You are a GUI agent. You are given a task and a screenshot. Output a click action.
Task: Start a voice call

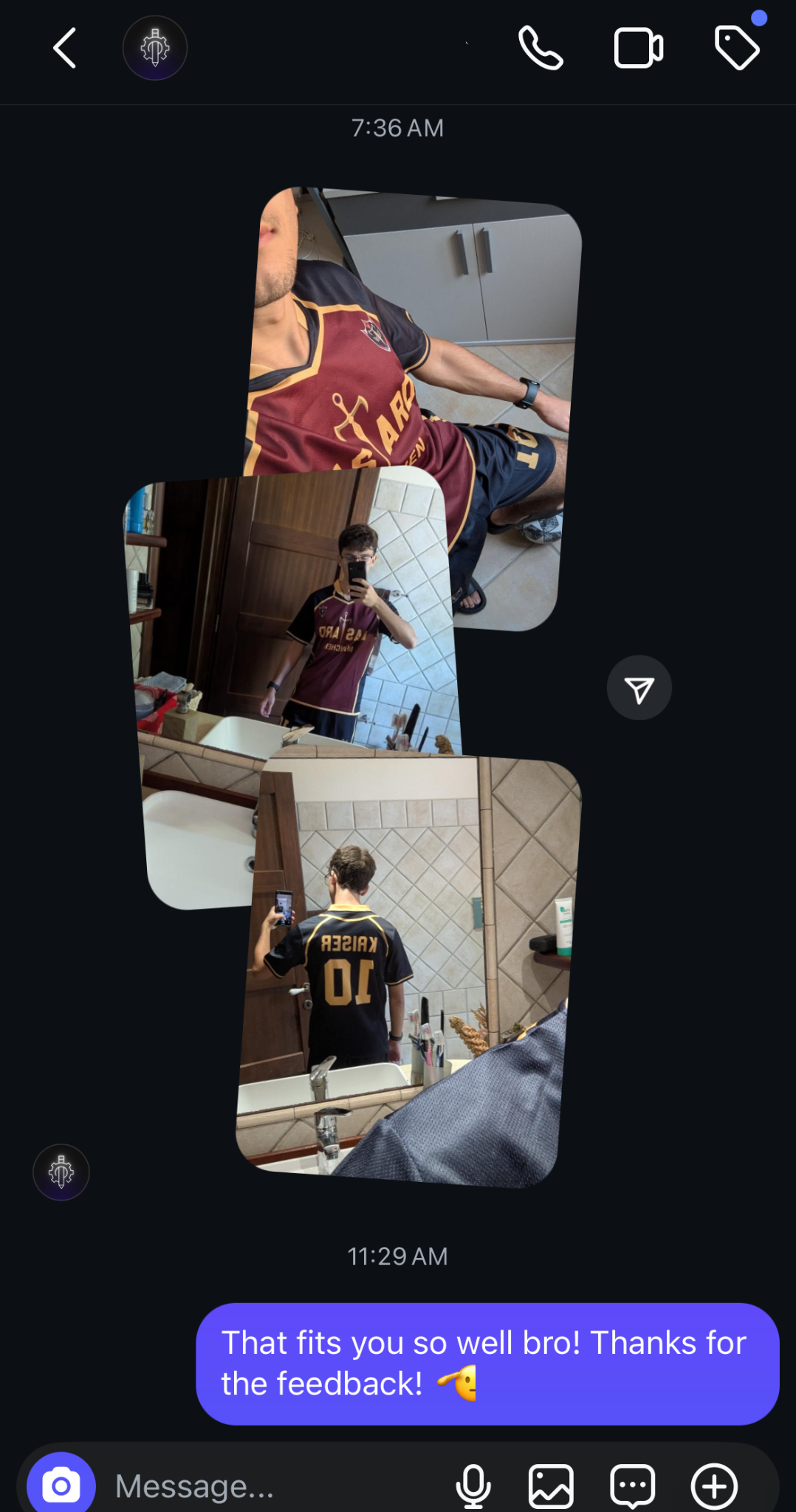click(x=541, y=49)
